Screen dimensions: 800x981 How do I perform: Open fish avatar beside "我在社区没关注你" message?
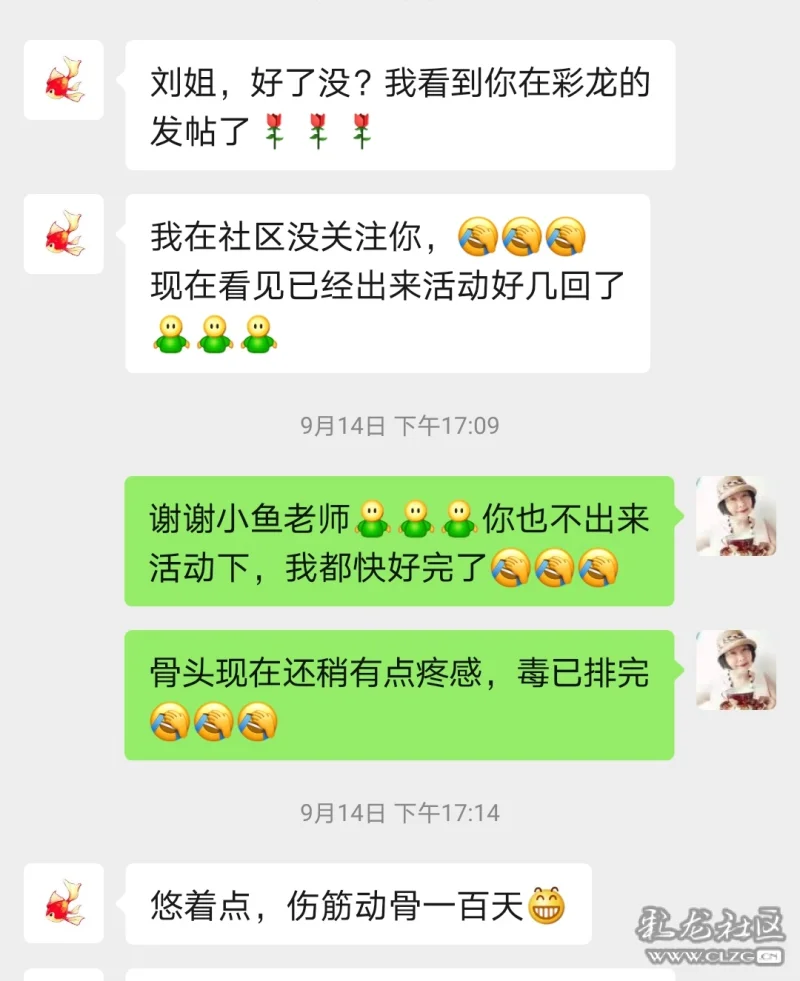(64, 234)
